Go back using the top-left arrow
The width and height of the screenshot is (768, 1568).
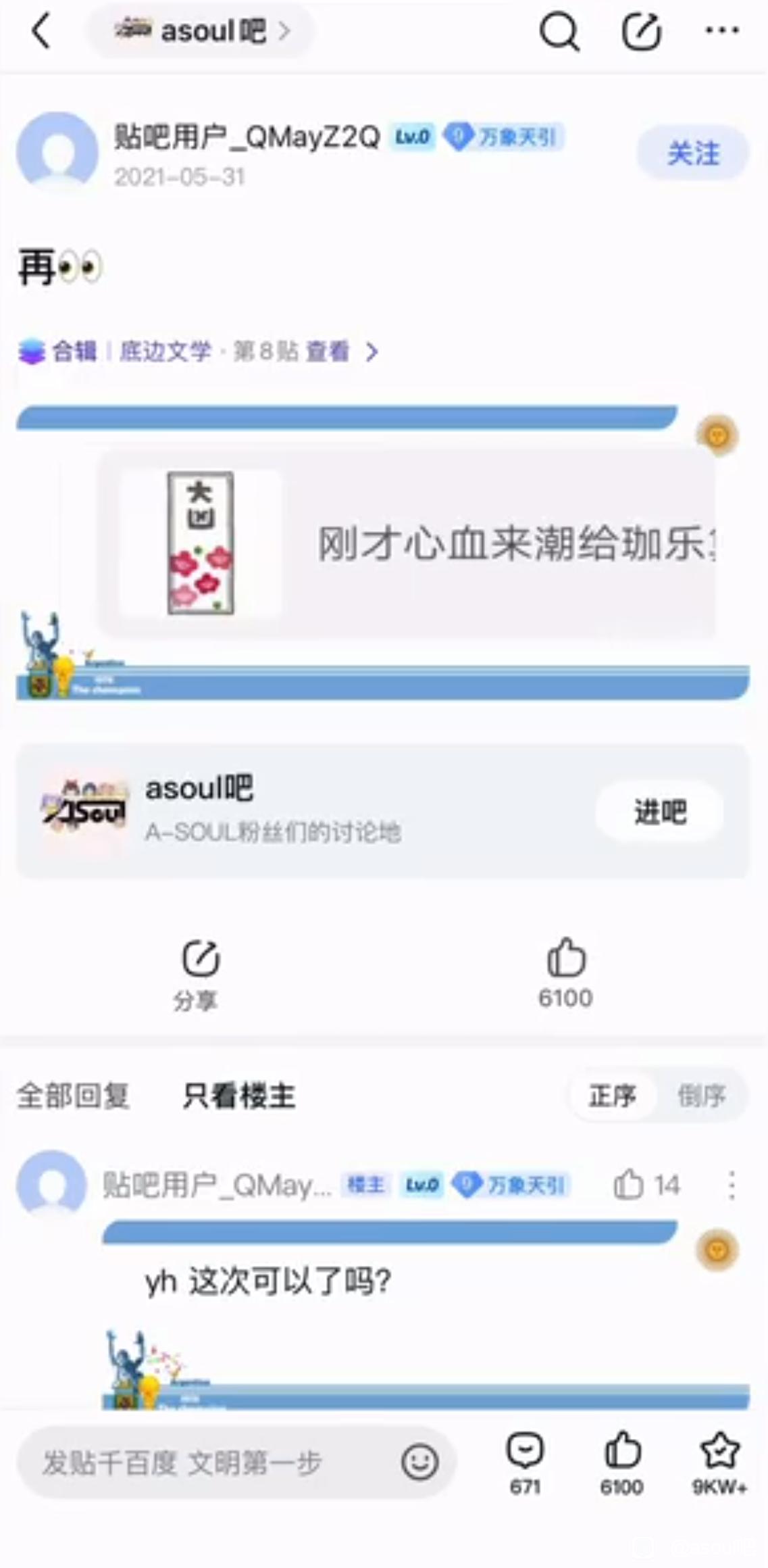[x=42, y=31]
